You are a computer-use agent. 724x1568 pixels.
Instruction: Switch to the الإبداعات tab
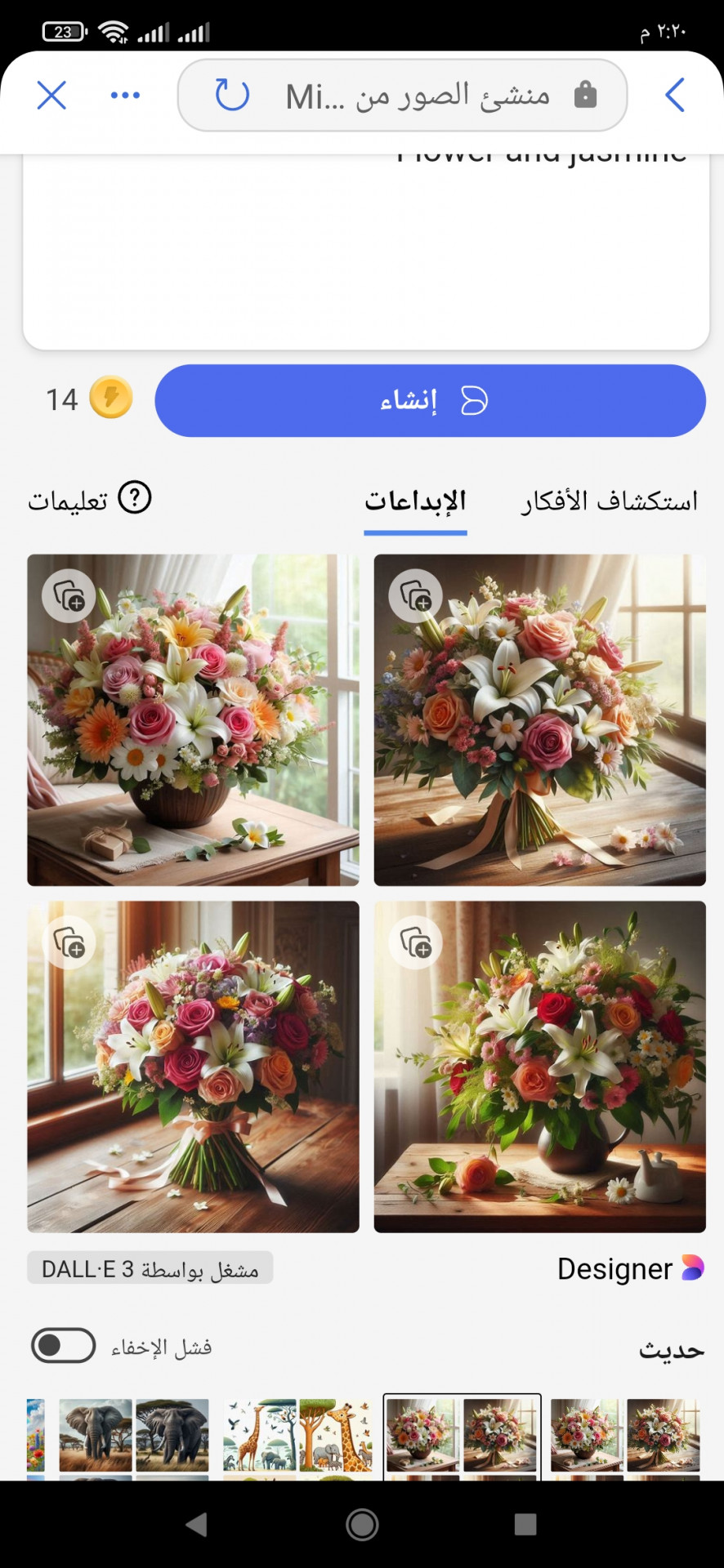[415, 501]
